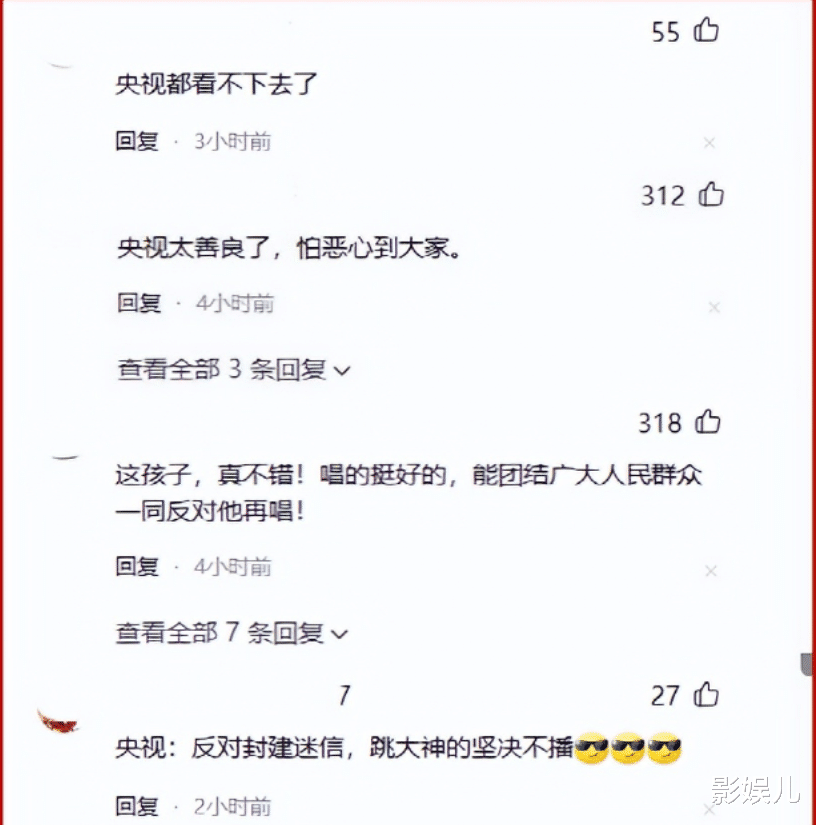Click 回复 under the bottom comment
Viewport: 816px width, 825px height.
pyautogui.click(x=134, y=805)
